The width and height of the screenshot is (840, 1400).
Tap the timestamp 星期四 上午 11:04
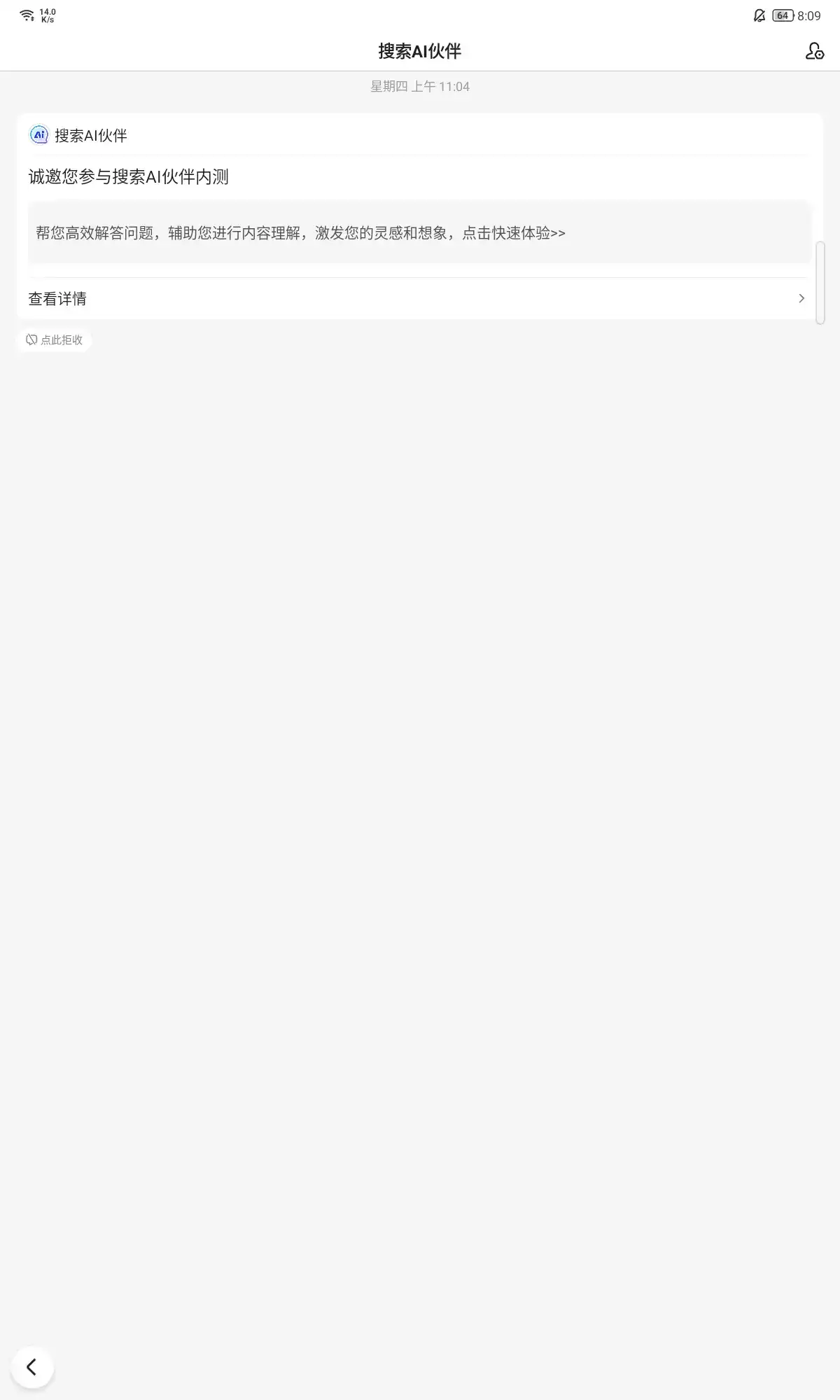(420, 87)
